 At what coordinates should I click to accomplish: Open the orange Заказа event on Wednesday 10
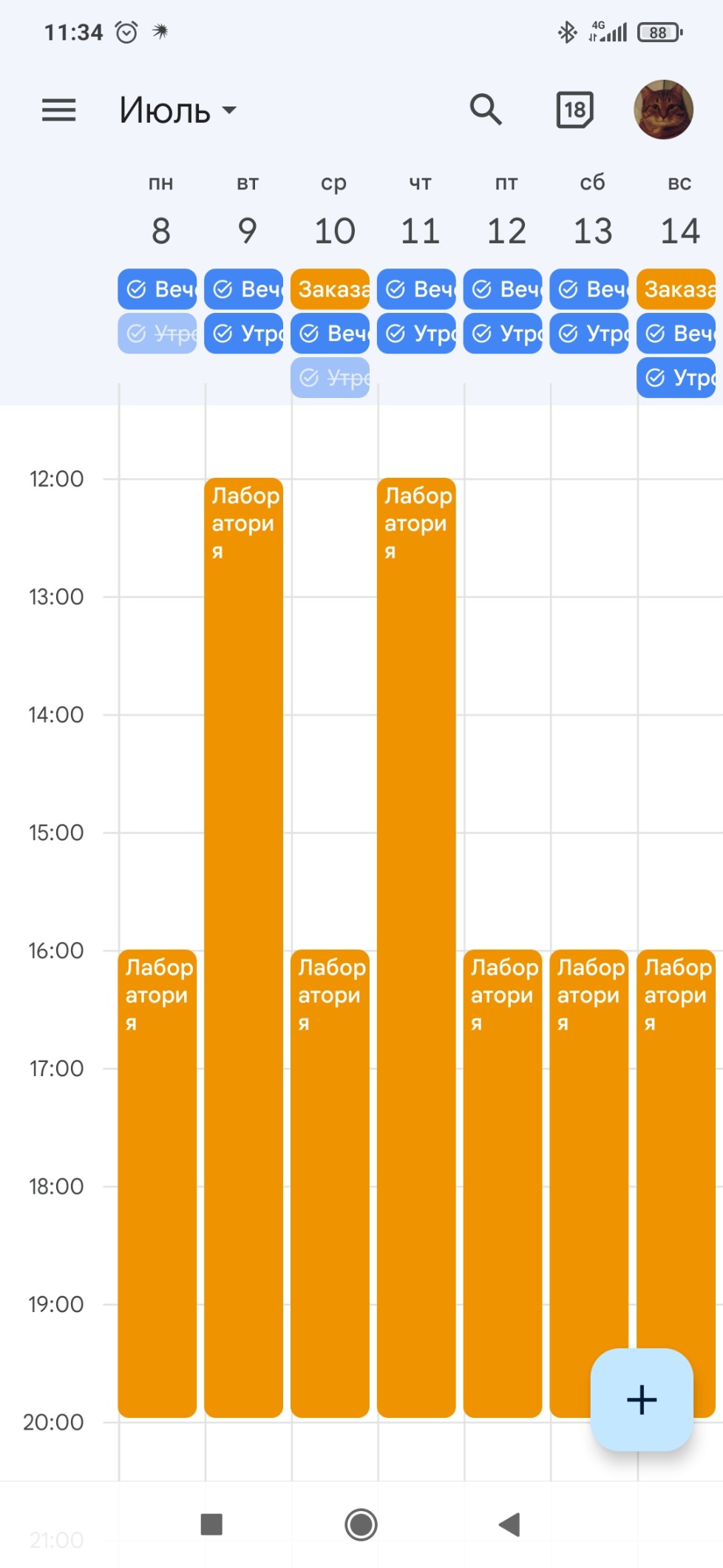330,289
